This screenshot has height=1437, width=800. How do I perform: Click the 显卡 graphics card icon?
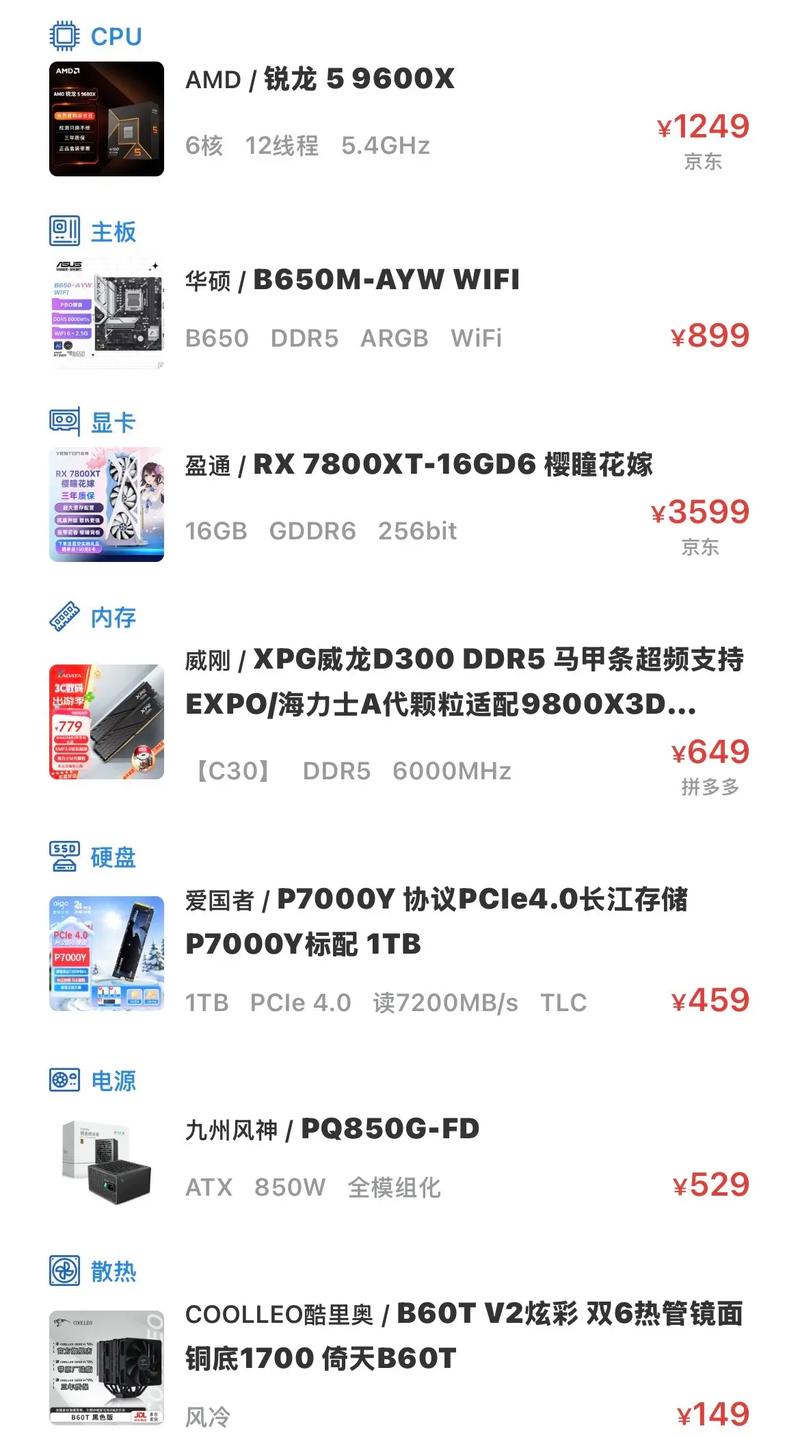(63, 422)
